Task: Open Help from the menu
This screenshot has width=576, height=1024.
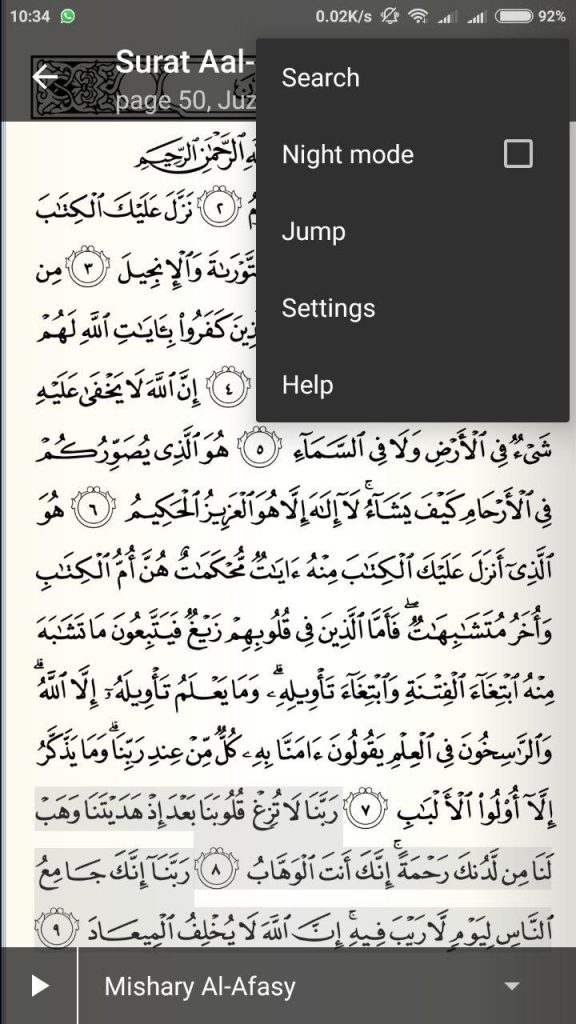Action: tap(413, 385)
